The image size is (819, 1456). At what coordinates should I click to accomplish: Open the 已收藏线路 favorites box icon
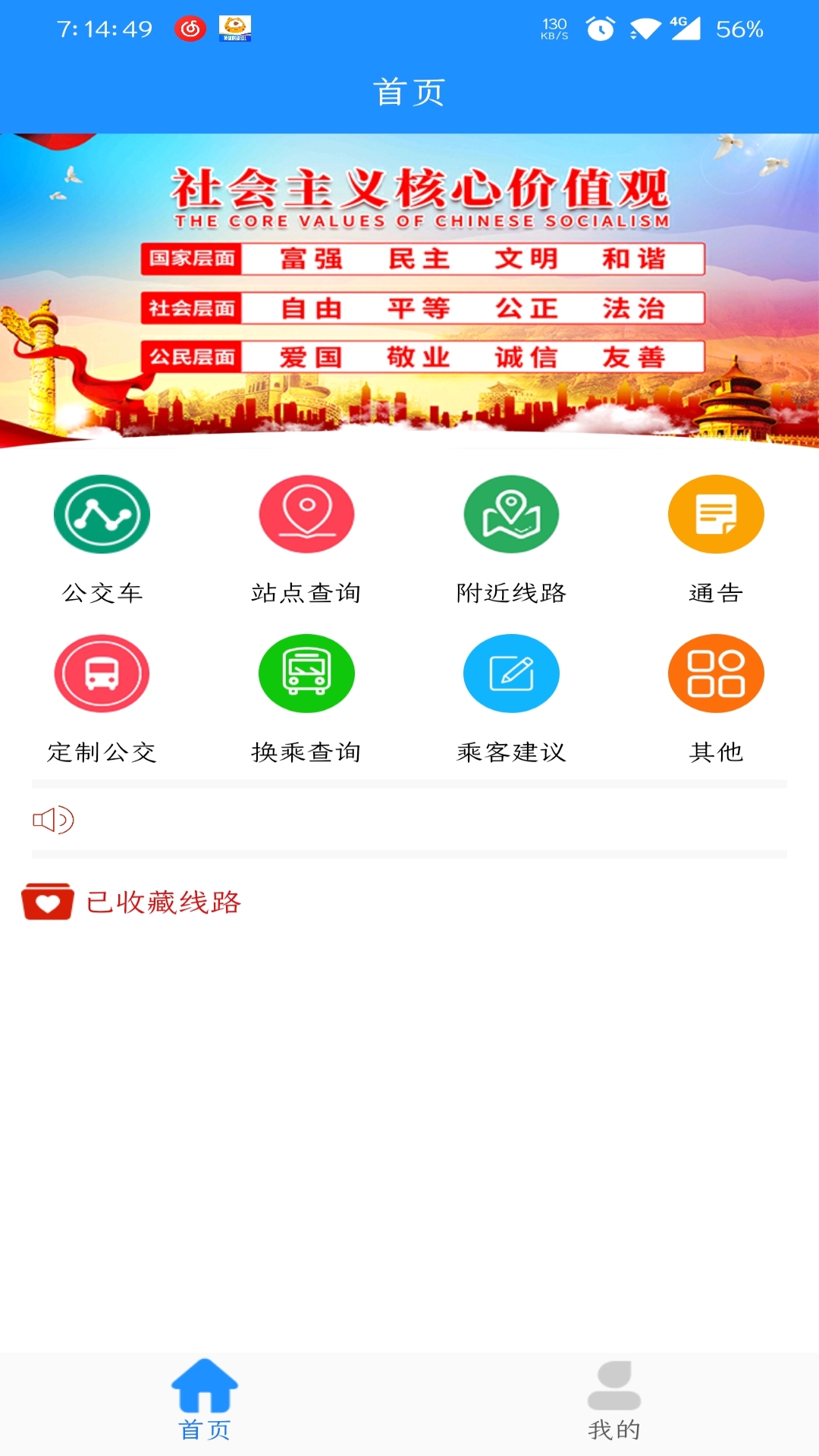[47, 902]
